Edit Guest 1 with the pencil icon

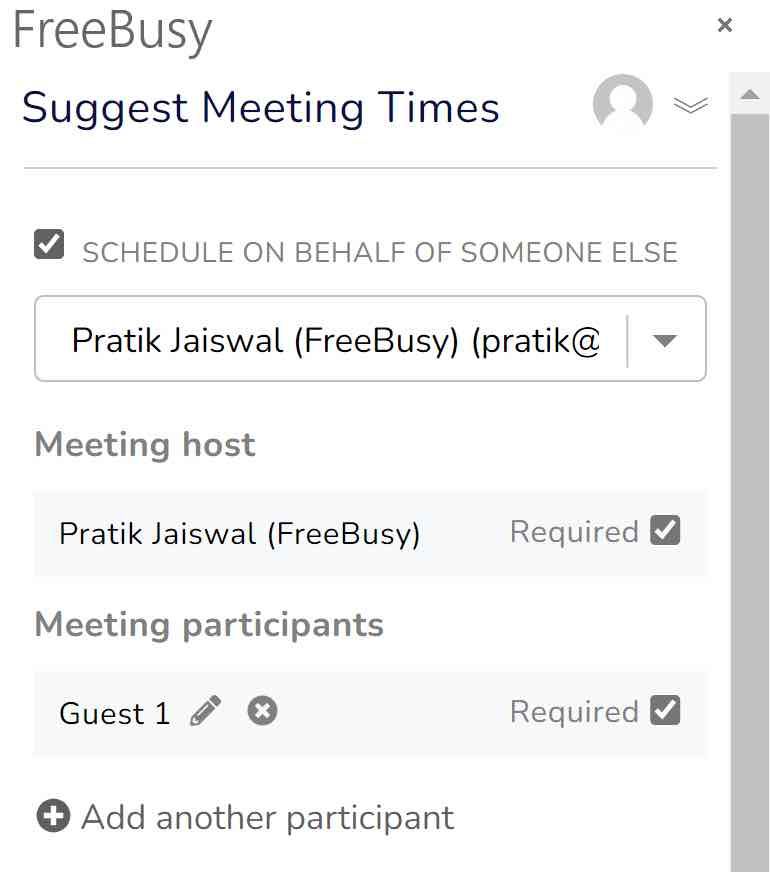point(206,711)
